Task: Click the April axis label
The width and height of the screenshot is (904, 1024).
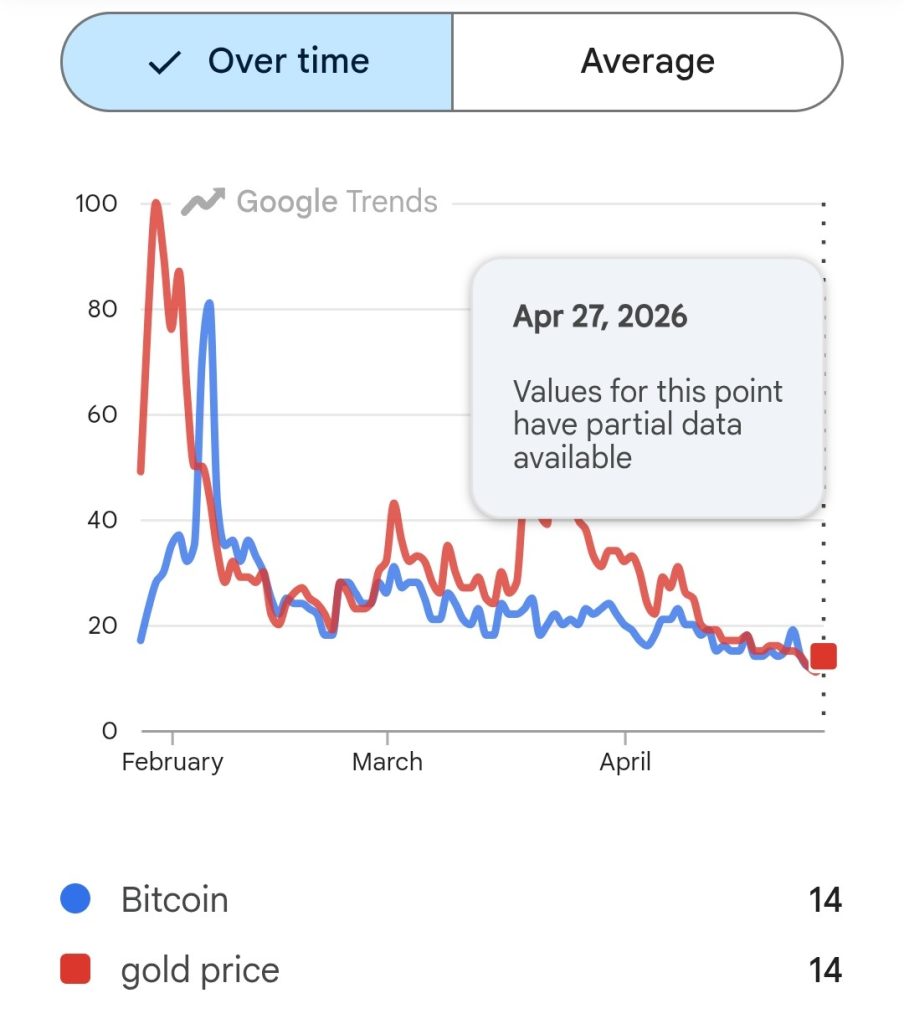Action: point(626,762)
